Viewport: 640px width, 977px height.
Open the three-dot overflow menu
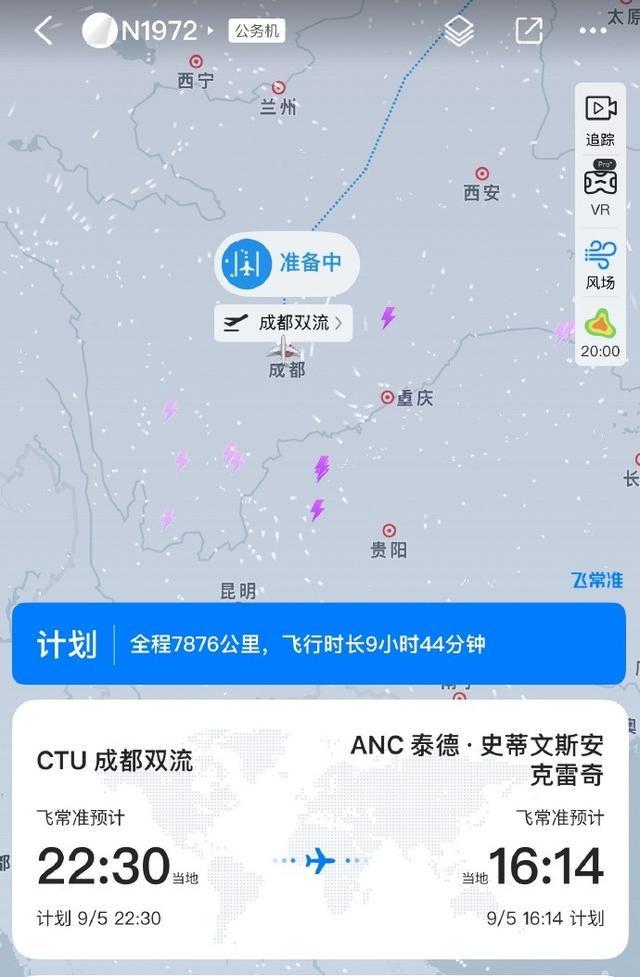click(593, 31)
